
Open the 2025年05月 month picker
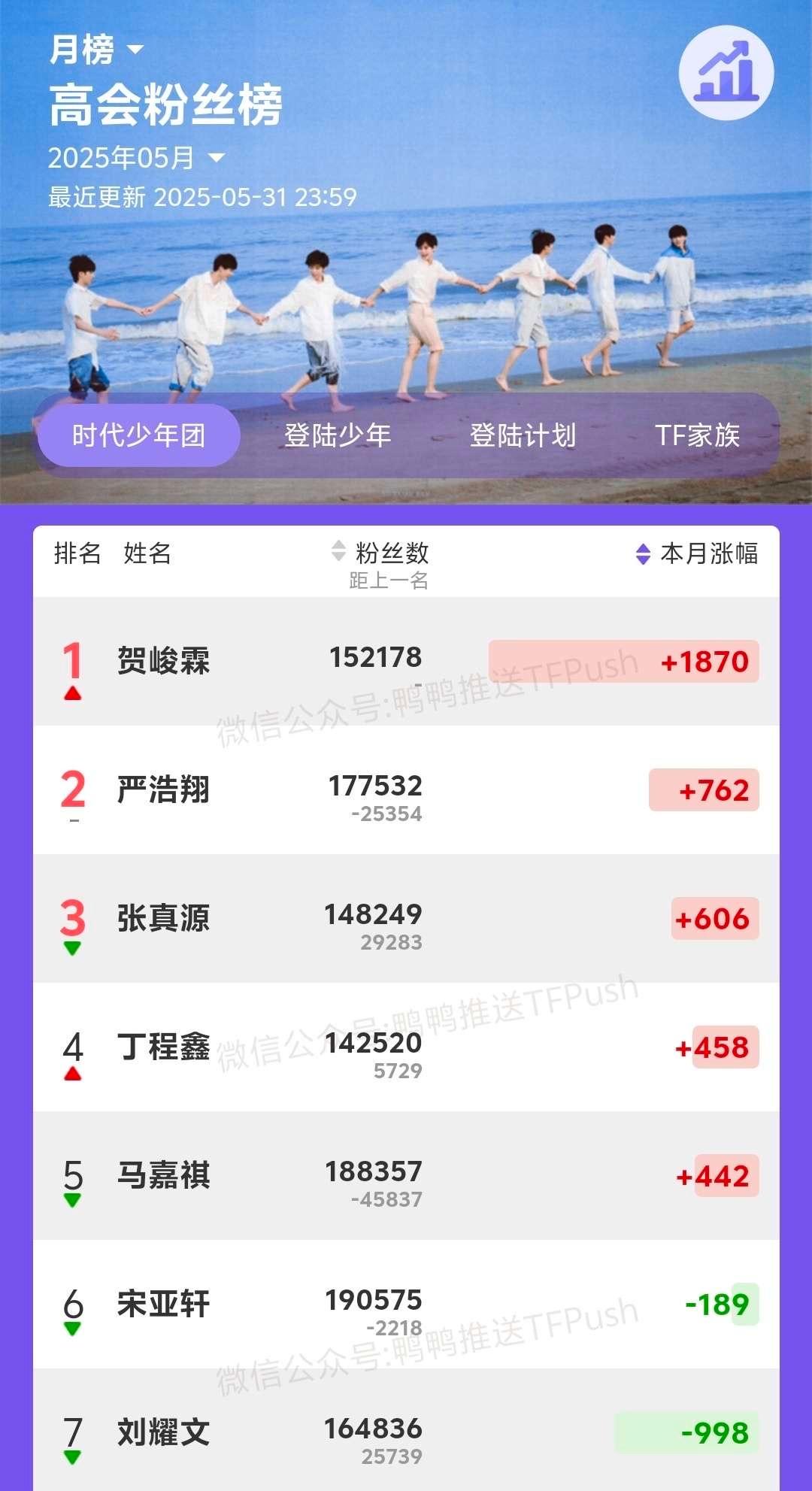tap(136, 158)
